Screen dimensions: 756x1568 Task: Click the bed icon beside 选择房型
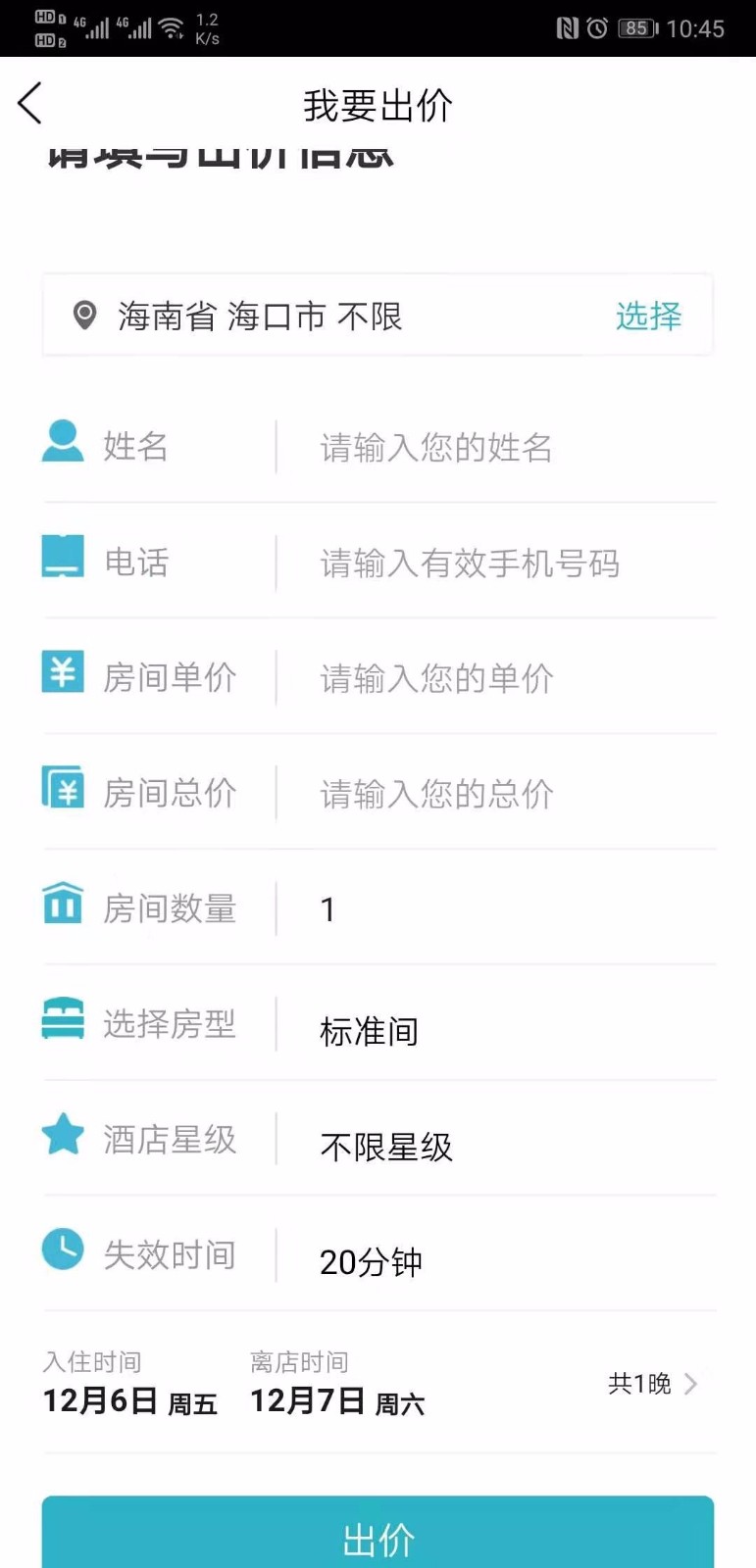point(63,1019)
